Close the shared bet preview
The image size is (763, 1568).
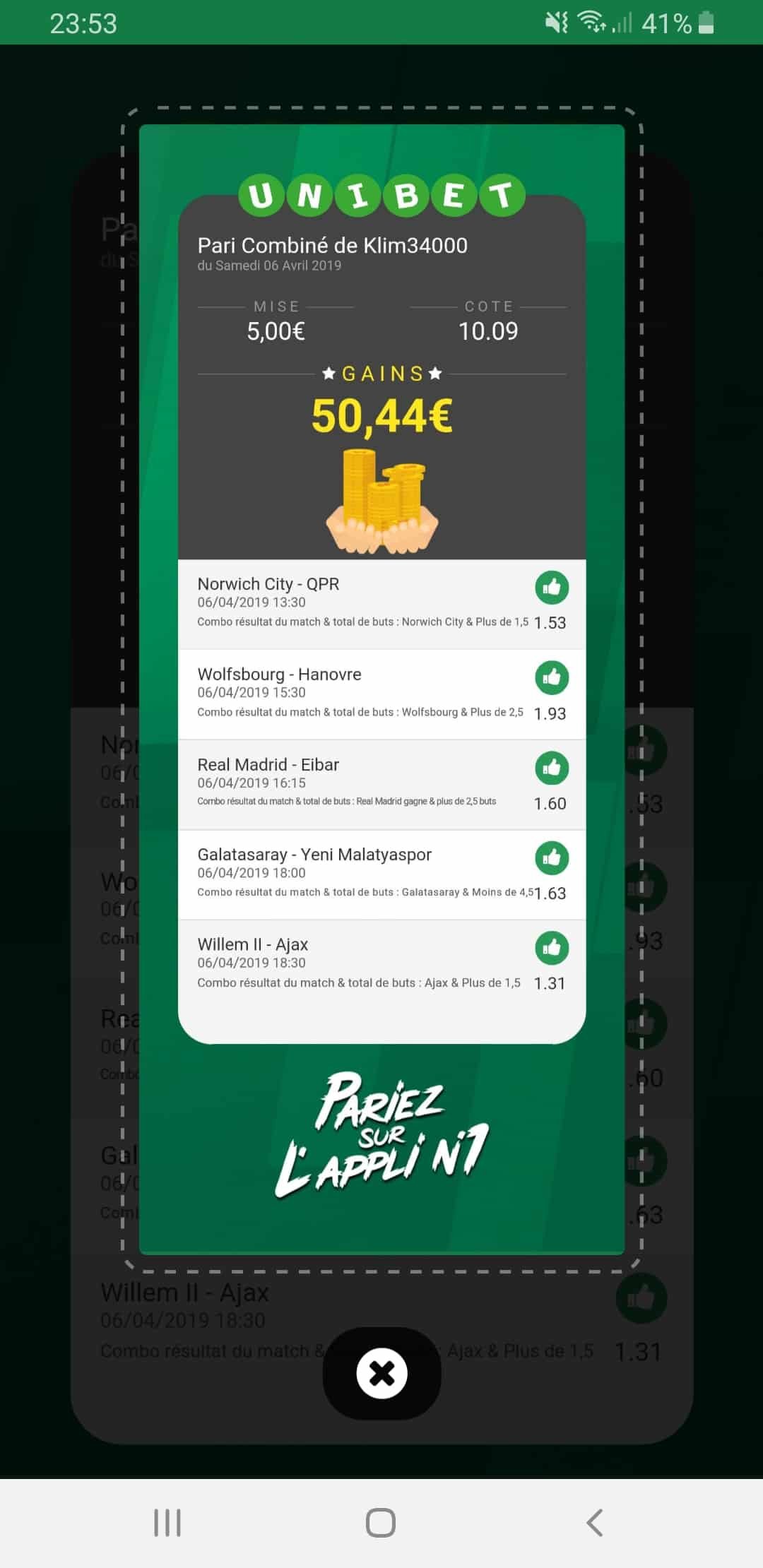pos(381,1374)
